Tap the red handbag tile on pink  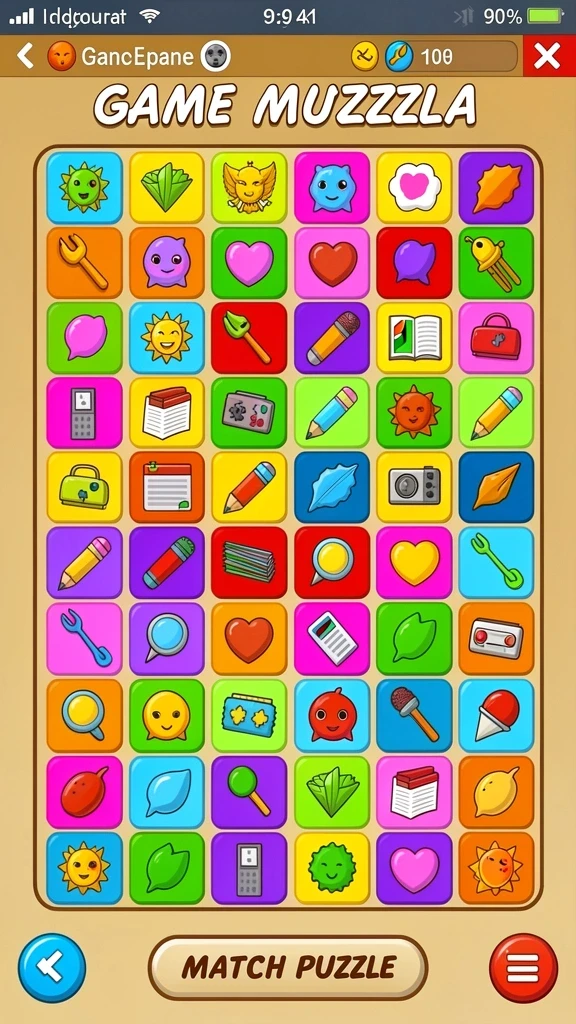[496, 338]
